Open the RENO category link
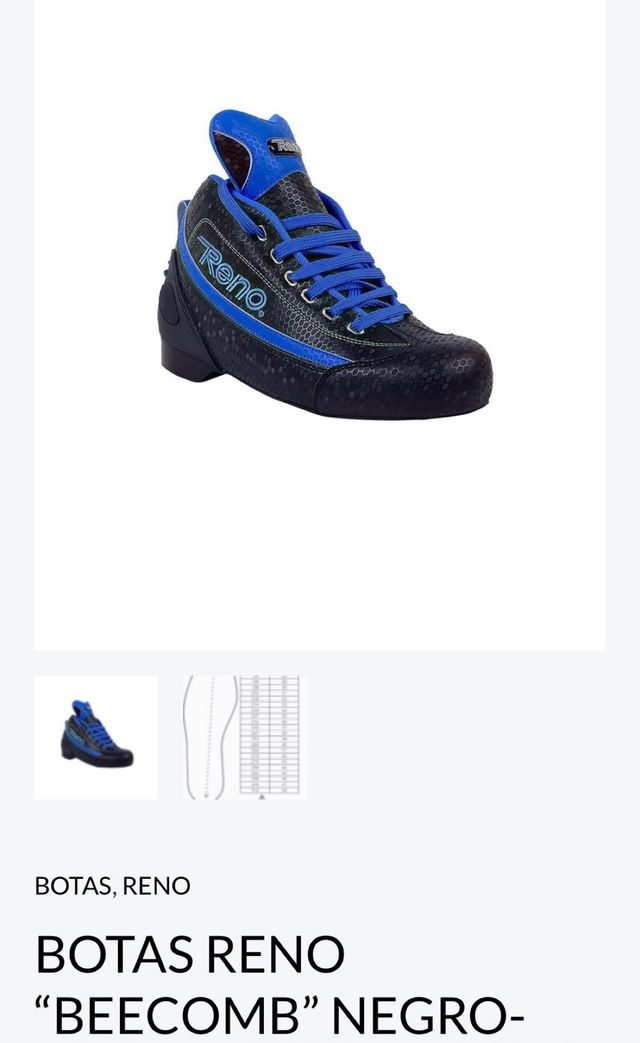Screen dimensions: 640x1043 click(156, 886)
